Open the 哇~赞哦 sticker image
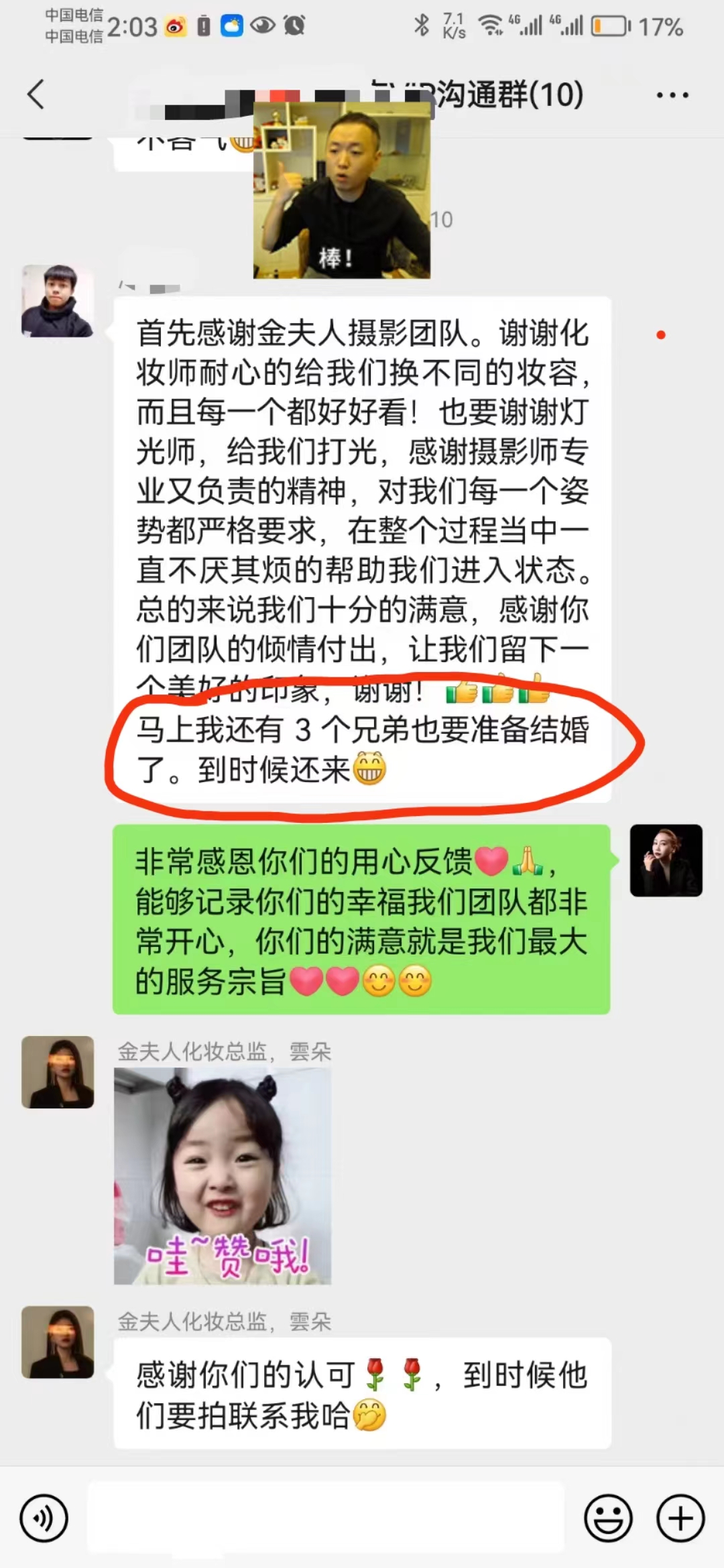The image size is (724, 1568). [223, 1176]
